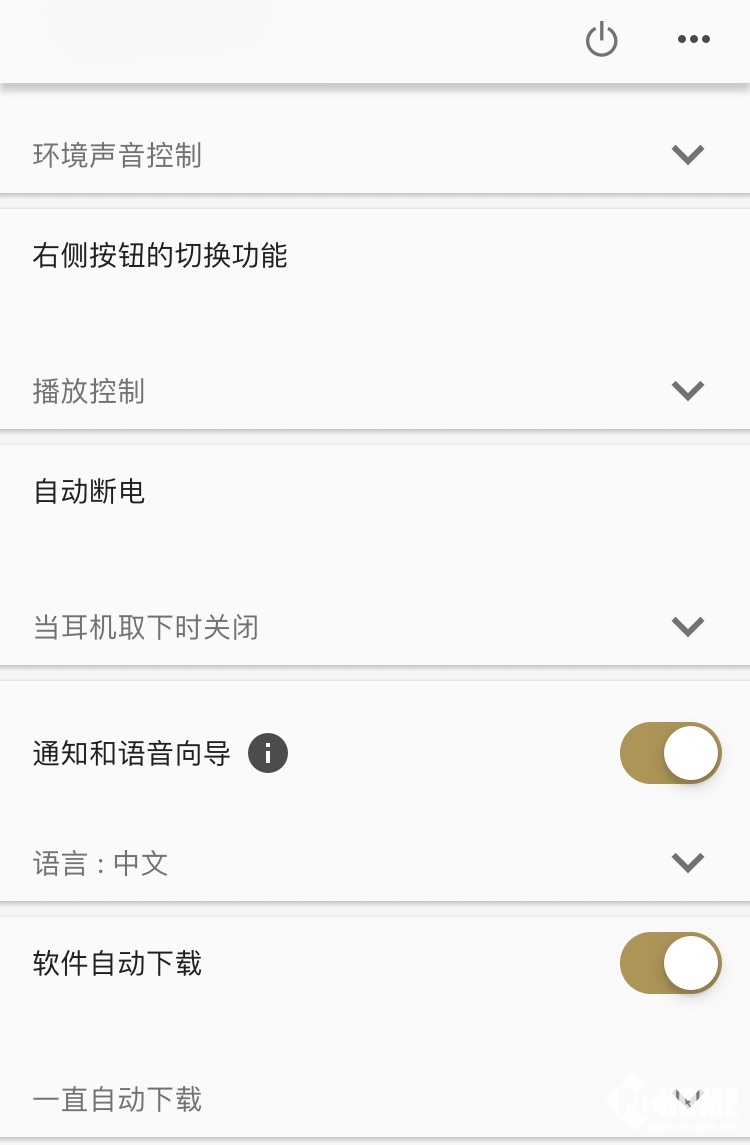Expand the 环境声音控制 dropdown
Viewport: 750px width, 1145px height.
(688, 155)
